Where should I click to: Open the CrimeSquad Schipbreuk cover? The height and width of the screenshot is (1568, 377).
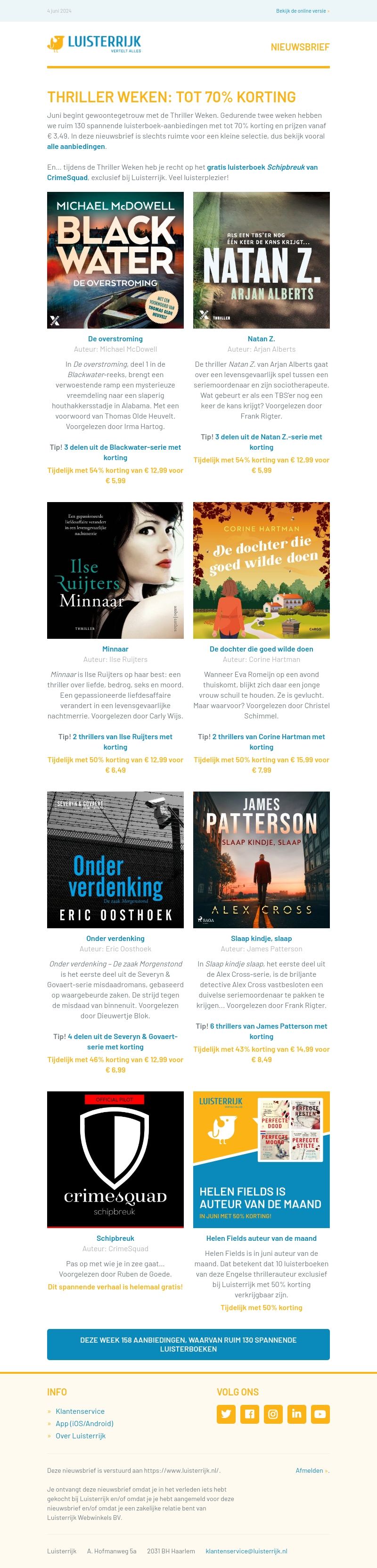pyautogui.click(x=115, y=1159)
